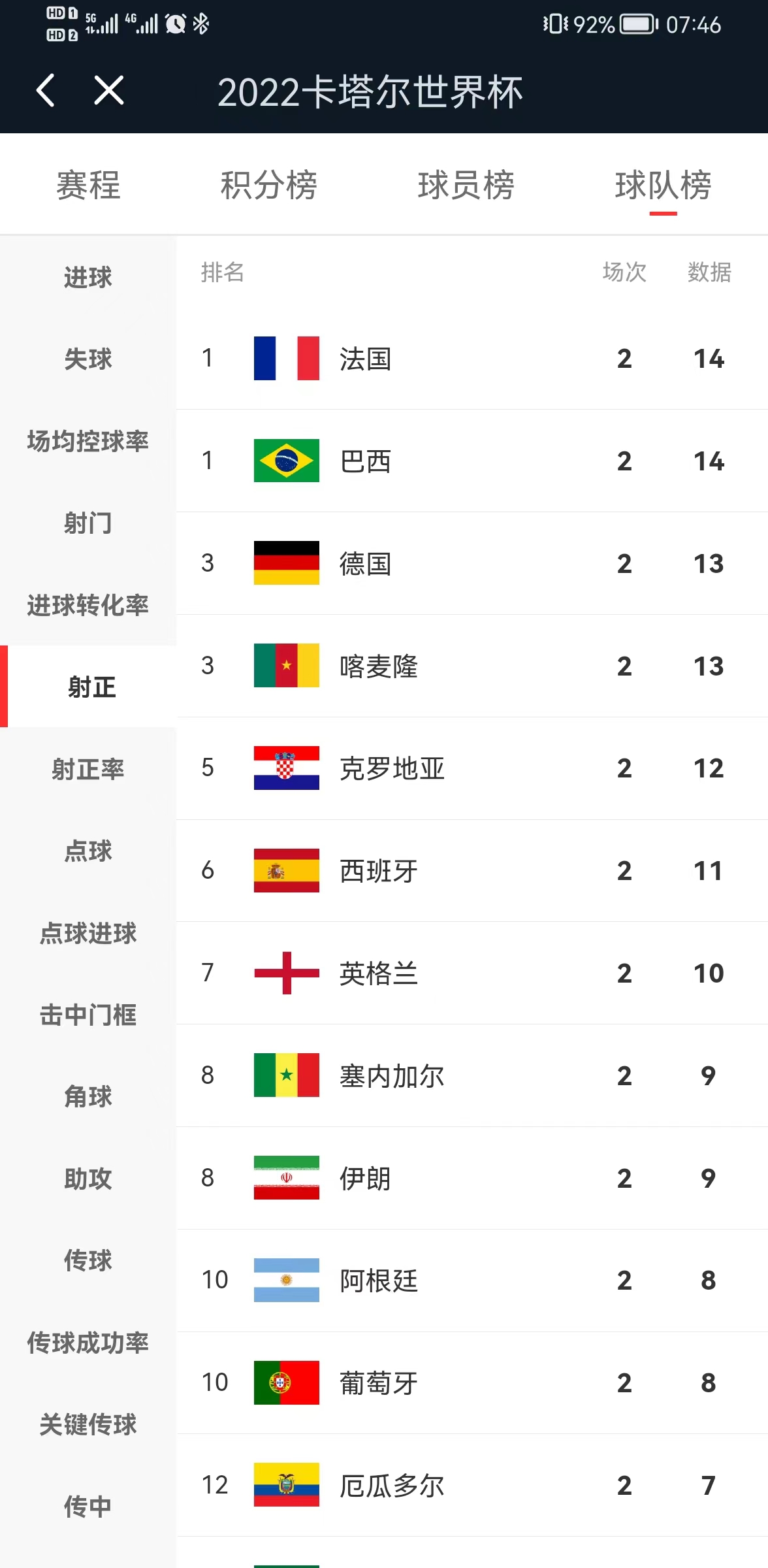Open the 球员榜 tab
Viewport: 768px width, 1568px height.
466,185
